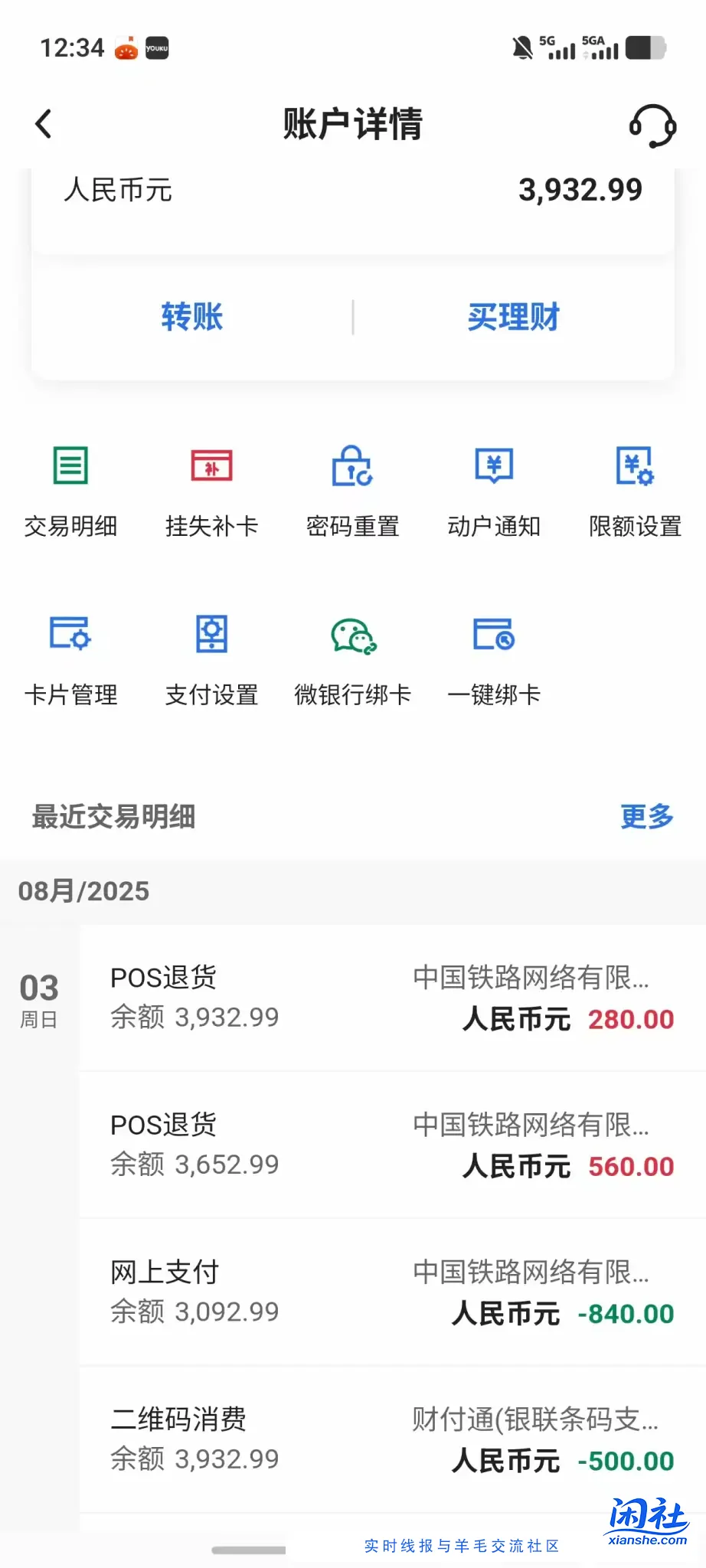
Task: Tap the 转账 transfer button
Action: point(191,317)
